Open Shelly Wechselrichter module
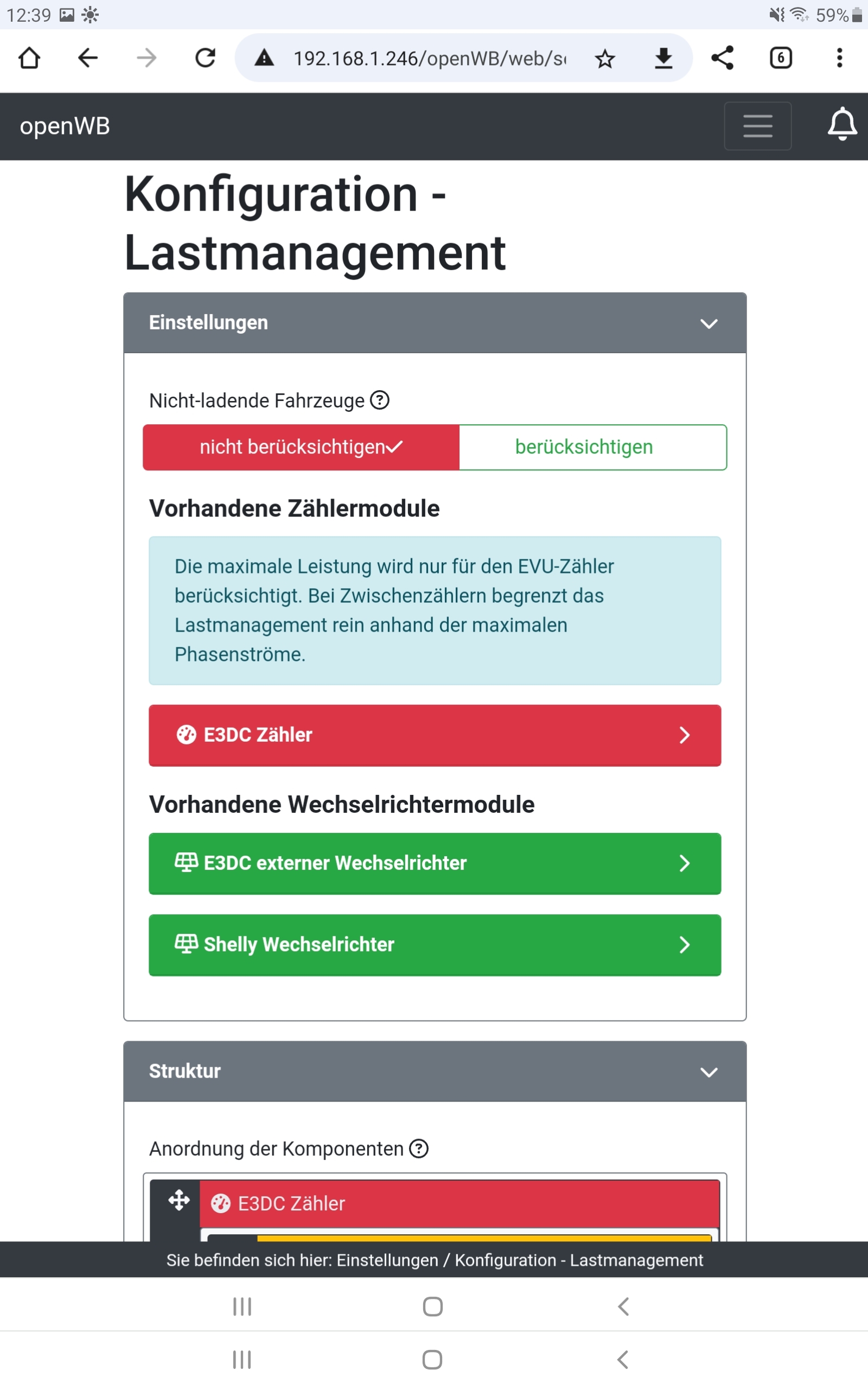The width and height of the screenshot is (868, 1389). coord(435,945)
